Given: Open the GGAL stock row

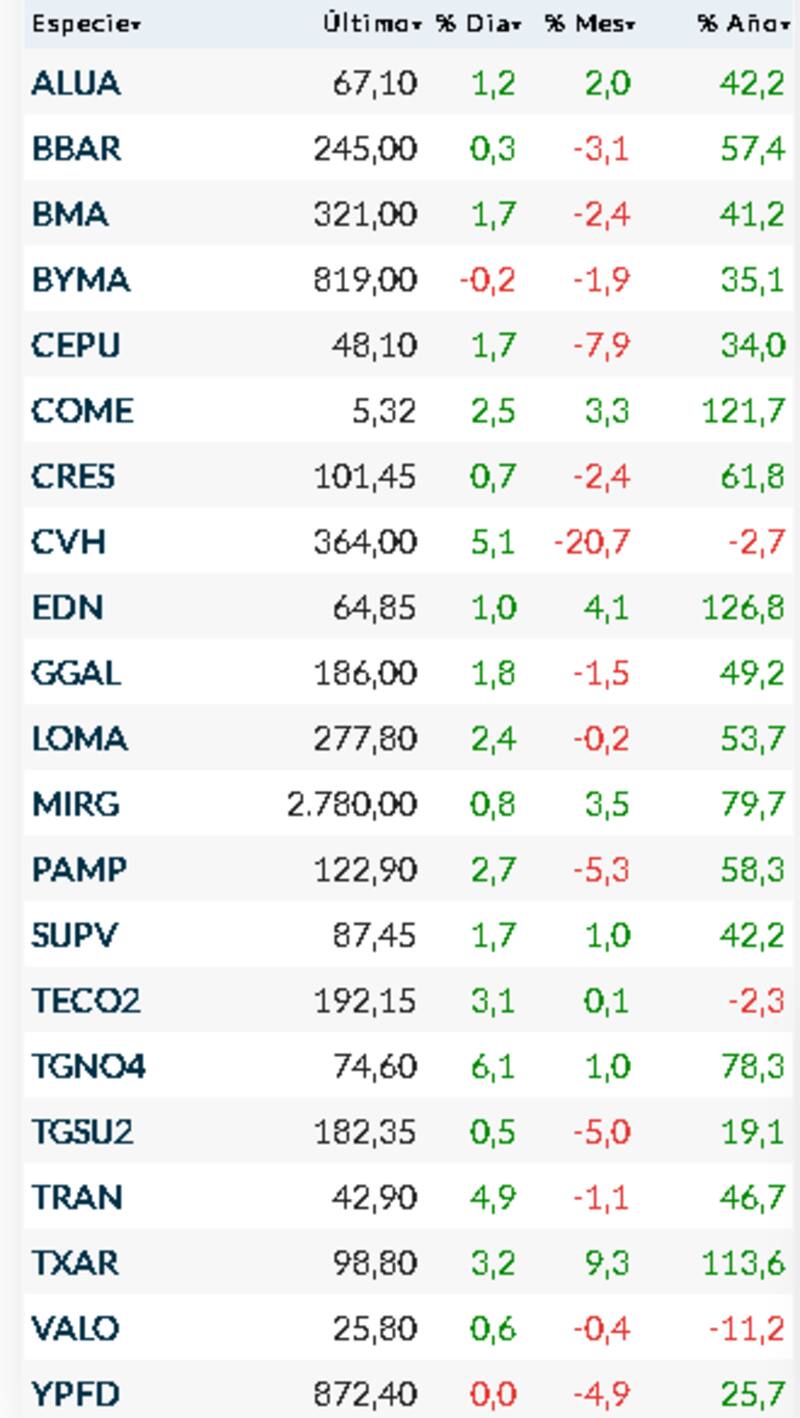Looking at the screenshot, I should pyautogui.click(x=76, y=673).
